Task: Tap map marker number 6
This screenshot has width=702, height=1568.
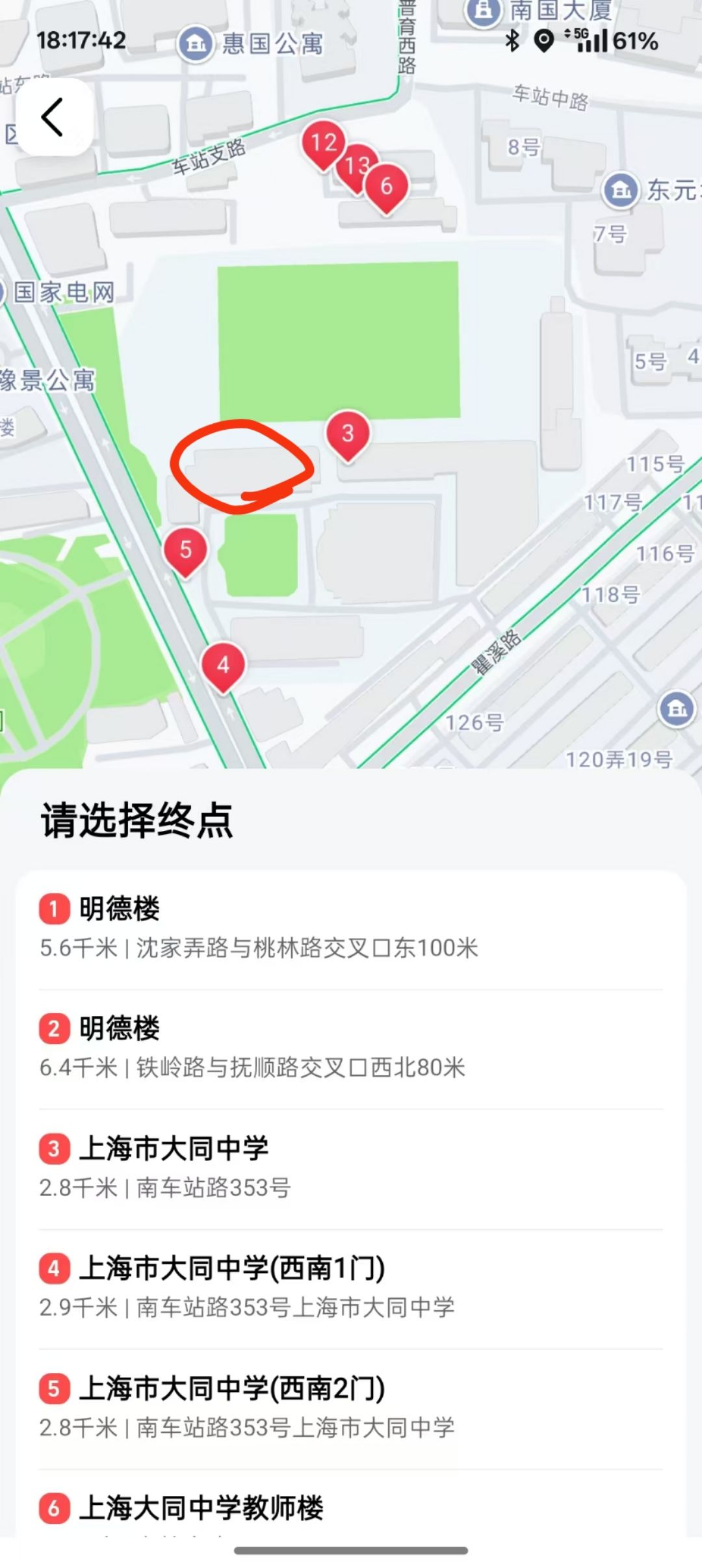Action: 387,187
